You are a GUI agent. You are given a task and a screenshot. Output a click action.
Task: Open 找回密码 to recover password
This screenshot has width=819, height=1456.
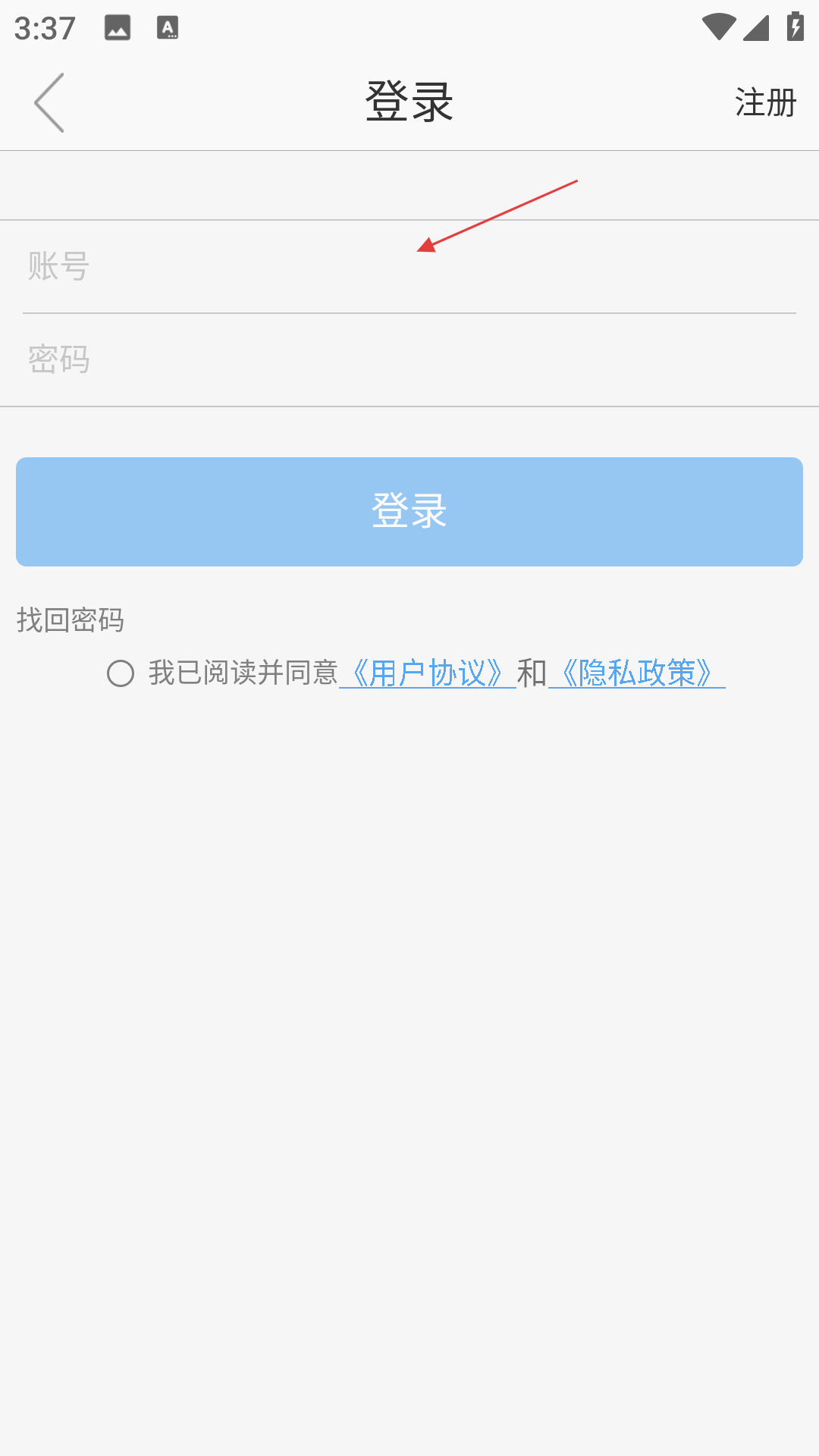click(70, 620)
